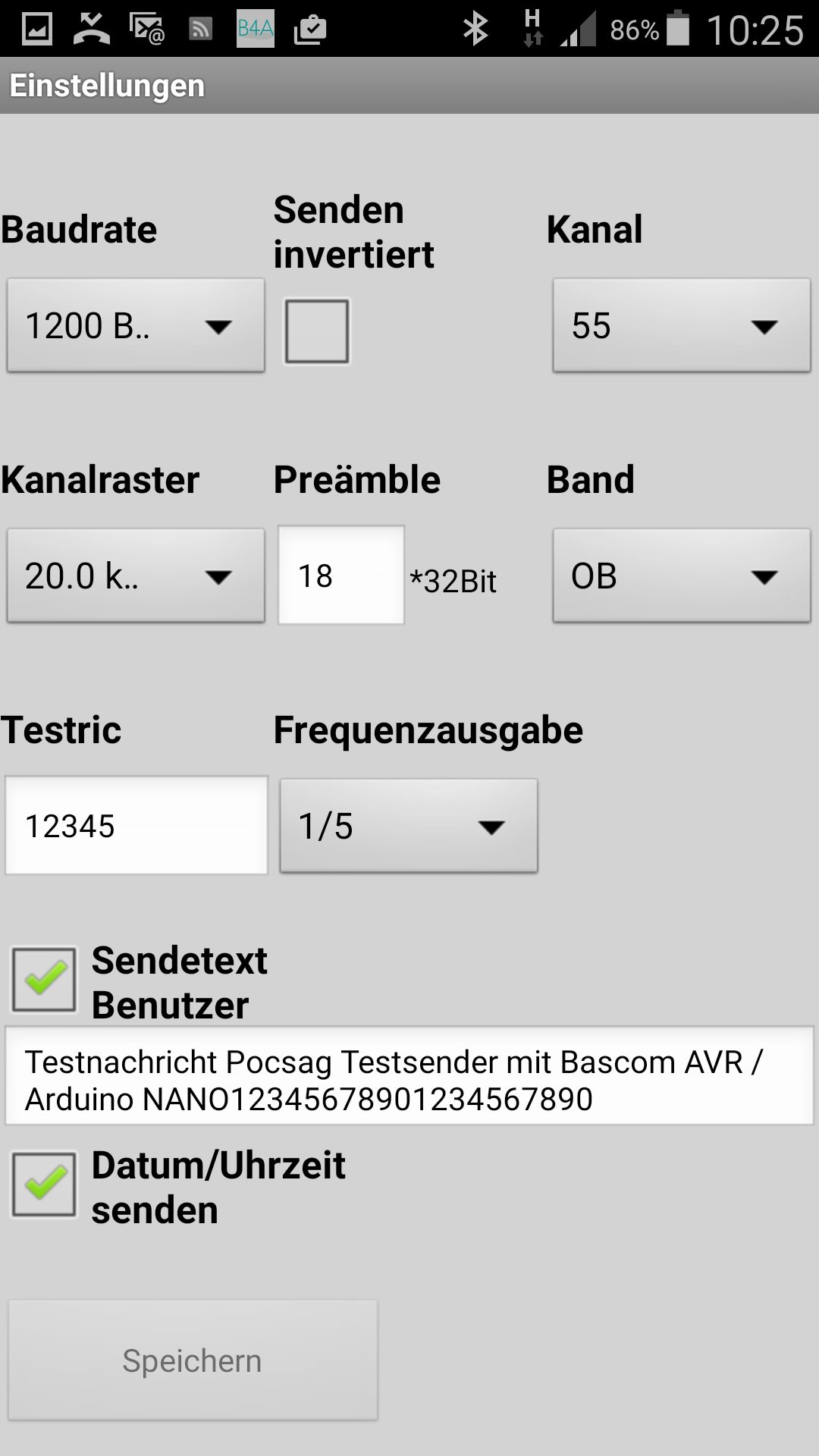Disable Datum/Uhrzeit senden checkbox

44,1185
